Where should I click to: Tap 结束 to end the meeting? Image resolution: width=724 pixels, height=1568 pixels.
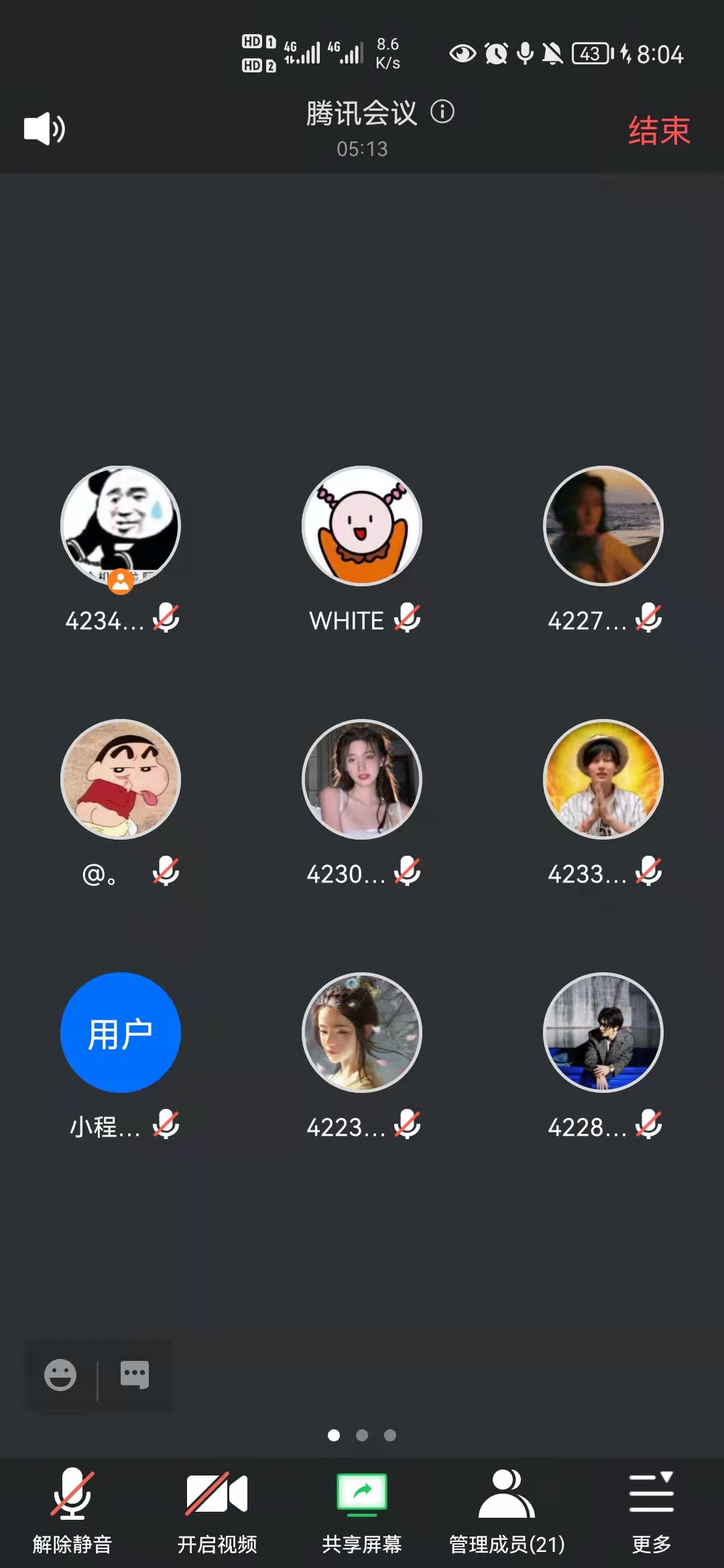658,130
